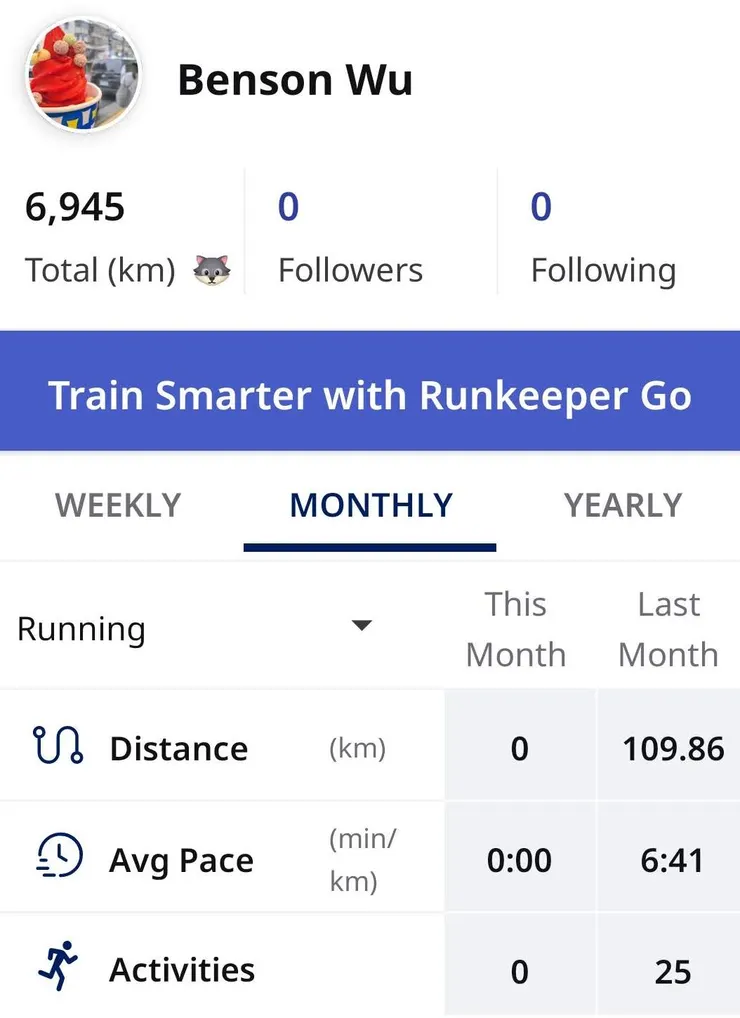View the Following list

(x=603, y=238)
